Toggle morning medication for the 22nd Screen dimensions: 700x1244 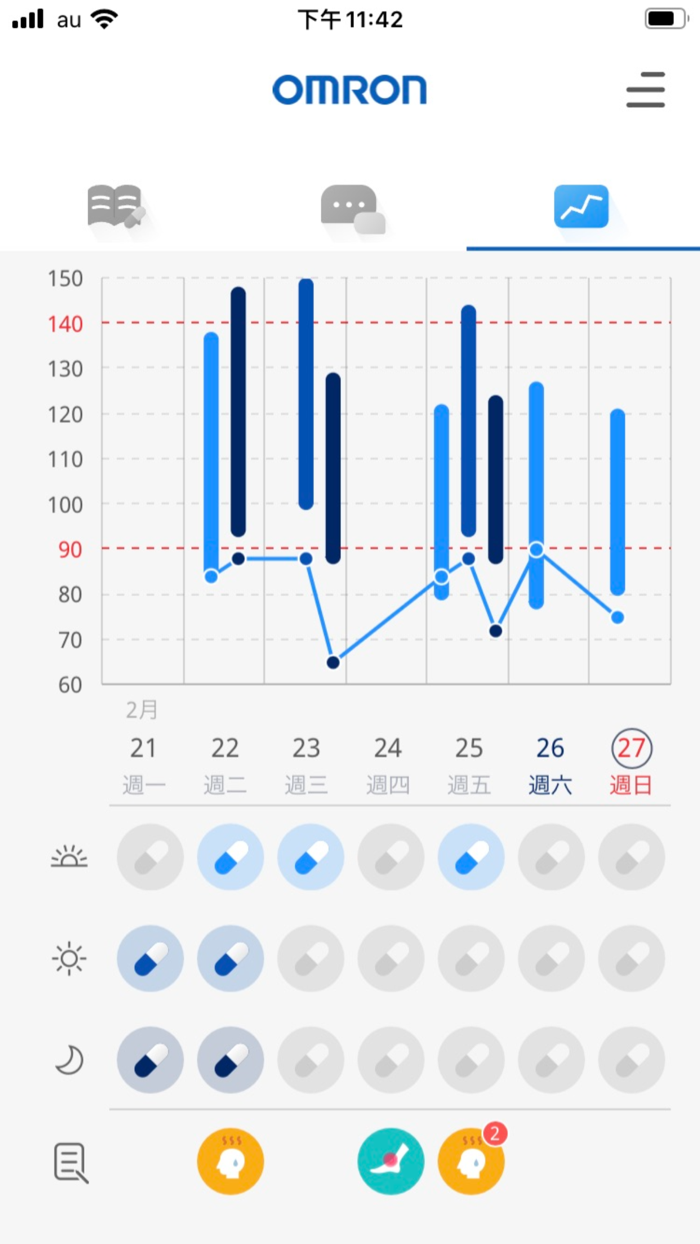(230, 857)
